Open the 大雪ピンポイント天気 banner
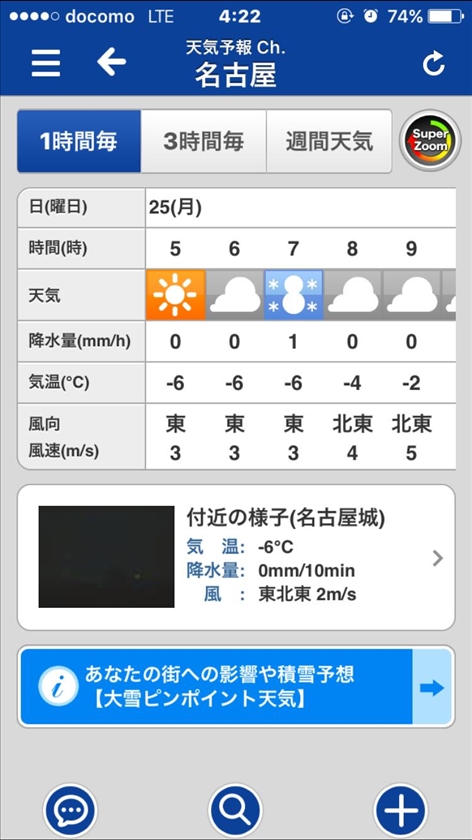The image size is (472, 840). point(236,686)
